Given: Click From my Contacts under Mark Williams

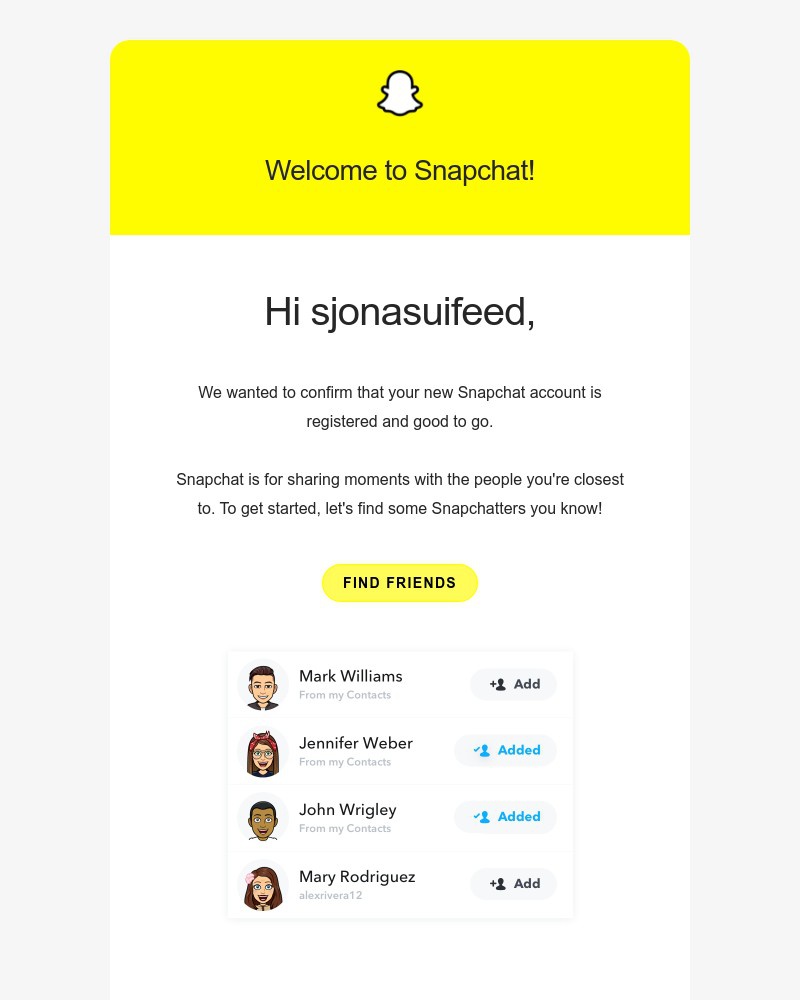Looking at the screenshot, I should [345, 695].
